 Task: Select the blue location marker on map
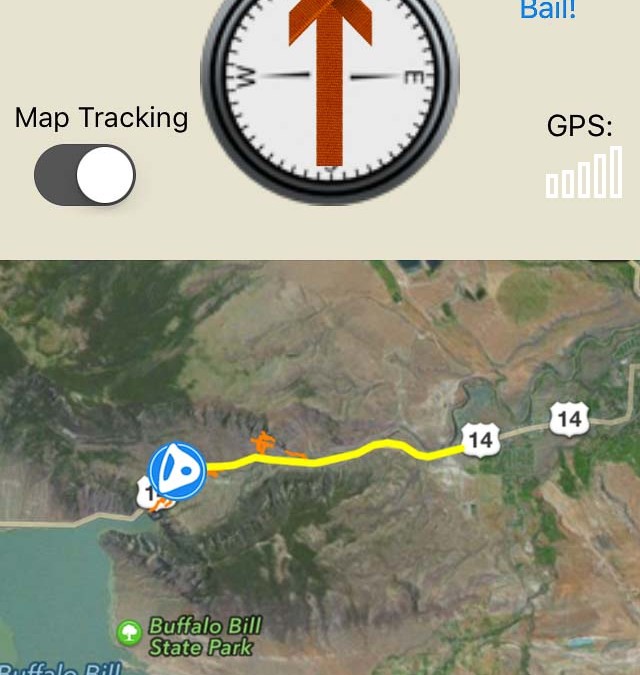tap(178, 470)
